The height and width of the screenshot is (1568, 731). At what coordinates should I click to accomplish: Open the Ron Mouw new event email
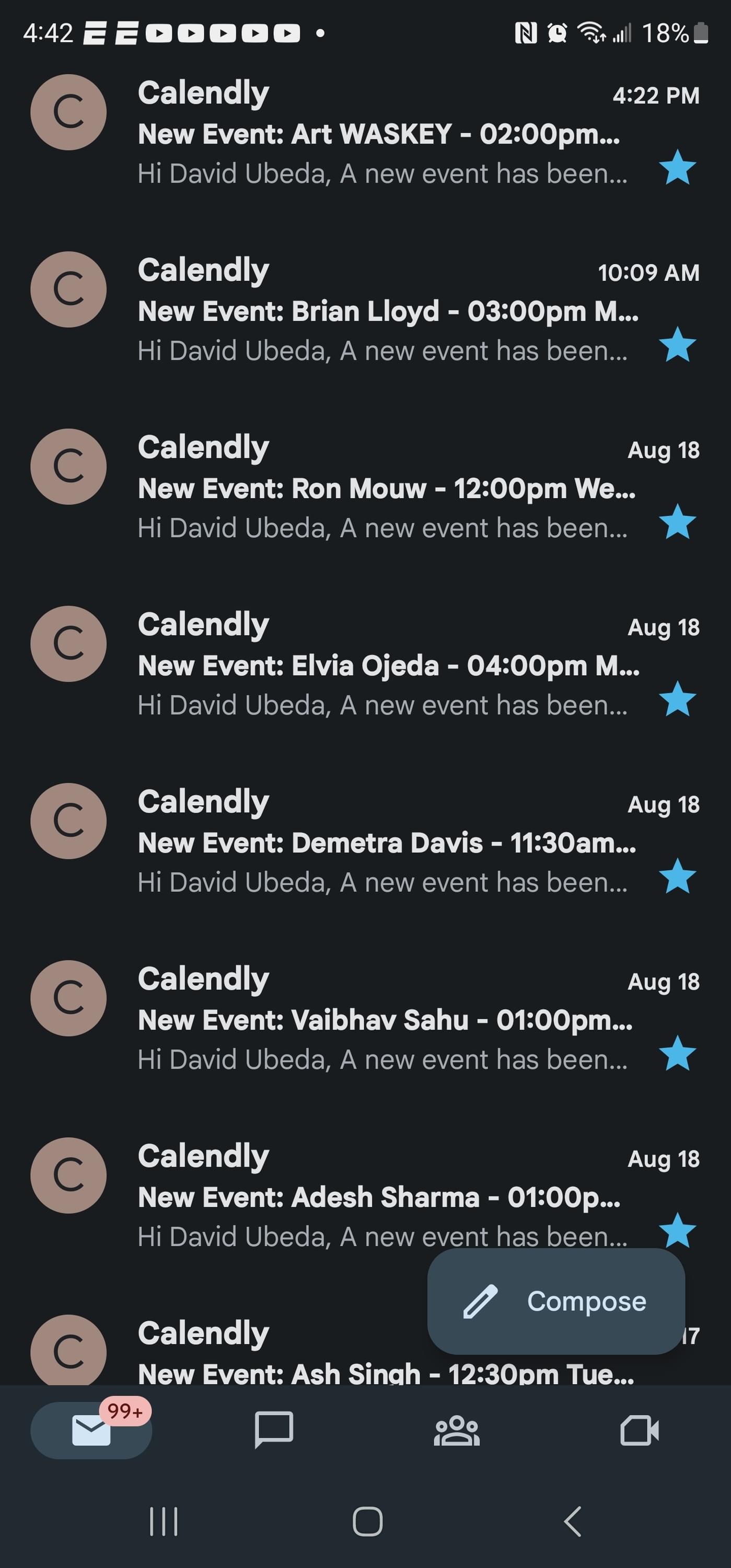tap(365, 487)
